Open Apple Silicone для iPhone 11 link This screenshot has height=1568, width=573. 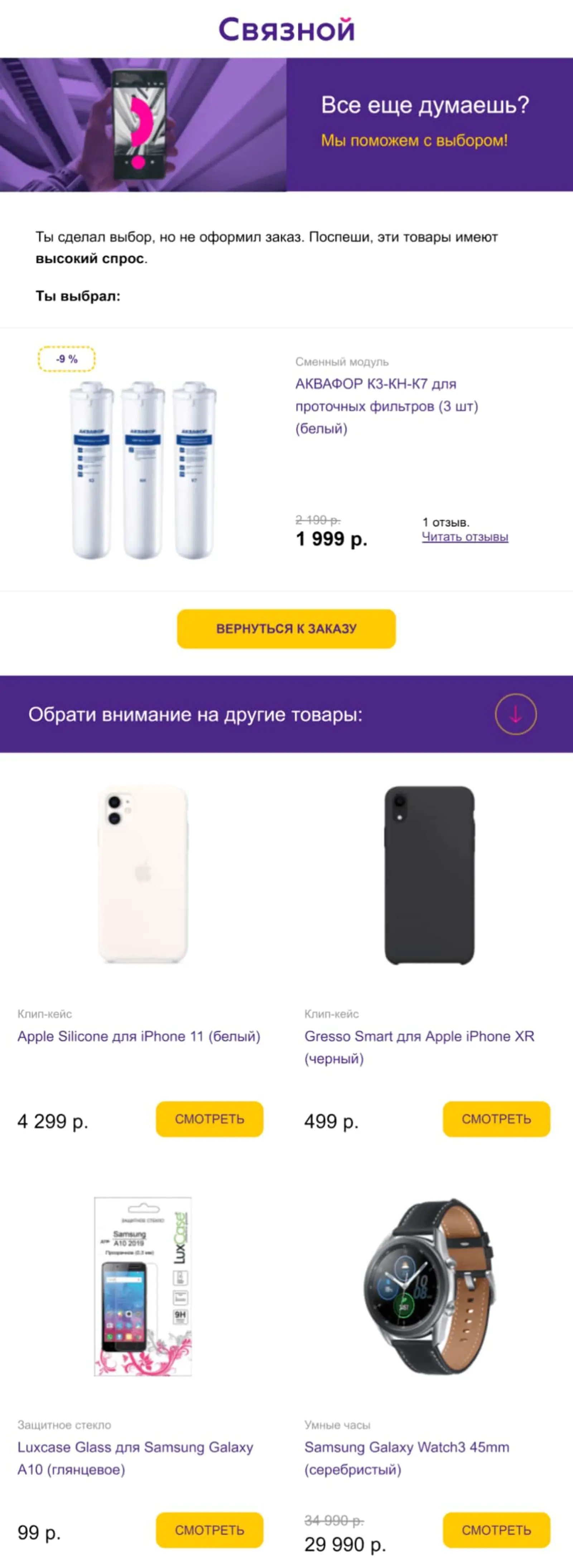(139, 1036)
